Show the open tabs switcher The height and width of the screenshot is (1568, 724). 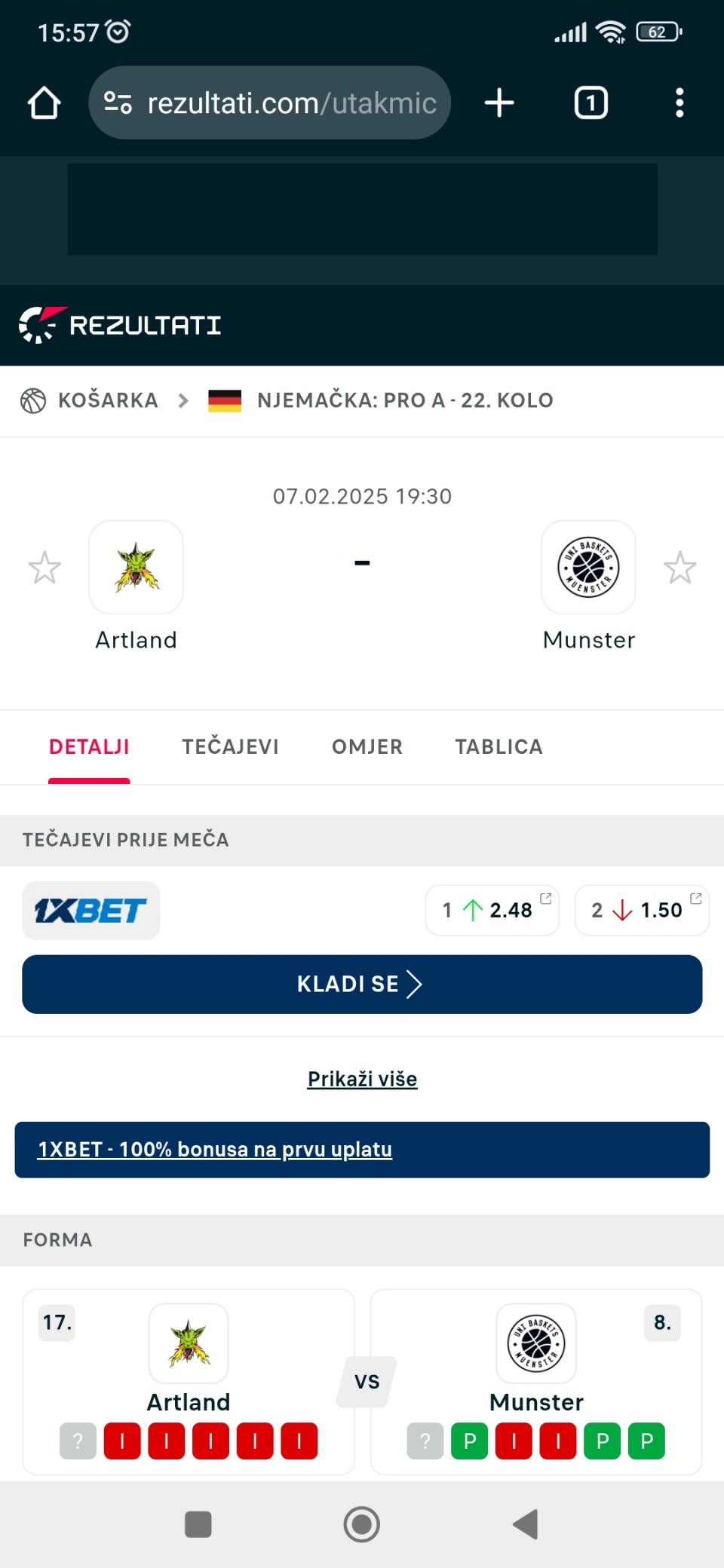click(x=591, y=103)
